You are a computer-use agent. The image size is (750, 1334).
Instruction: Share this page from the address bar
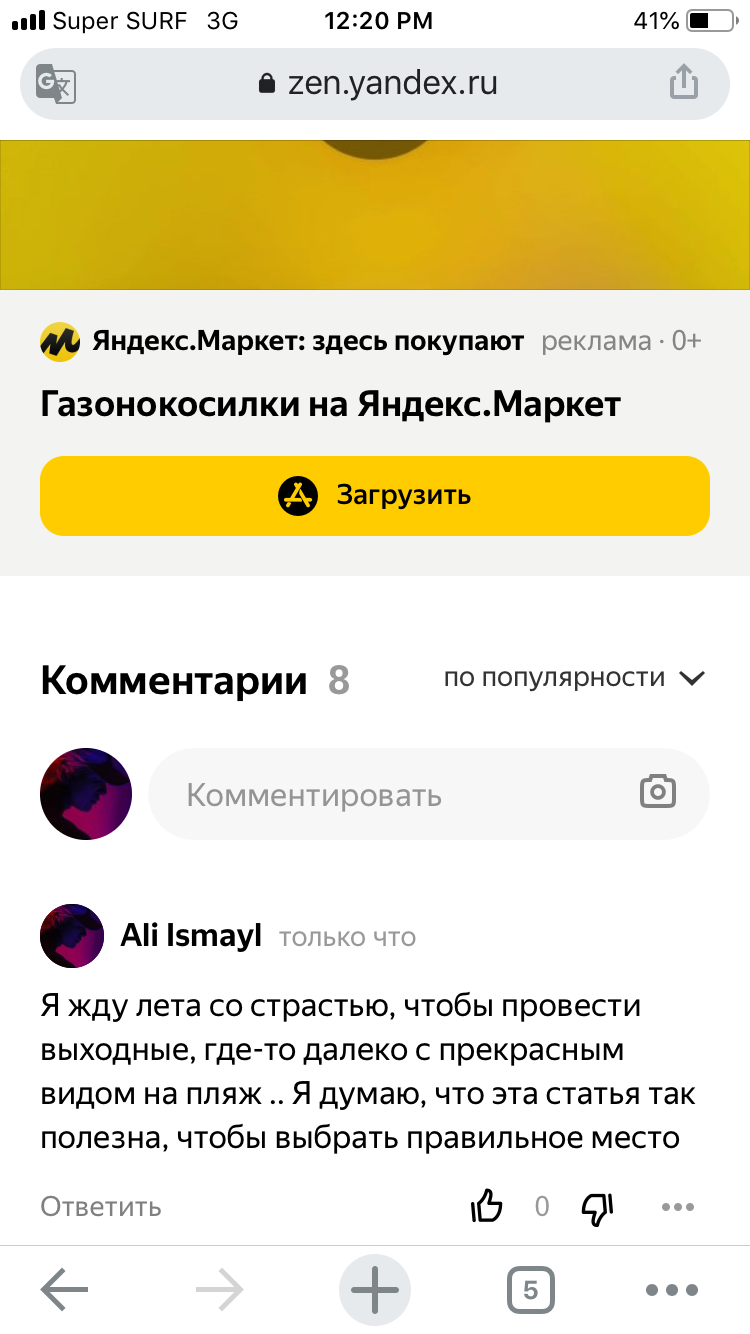click(x=683, y=82)
